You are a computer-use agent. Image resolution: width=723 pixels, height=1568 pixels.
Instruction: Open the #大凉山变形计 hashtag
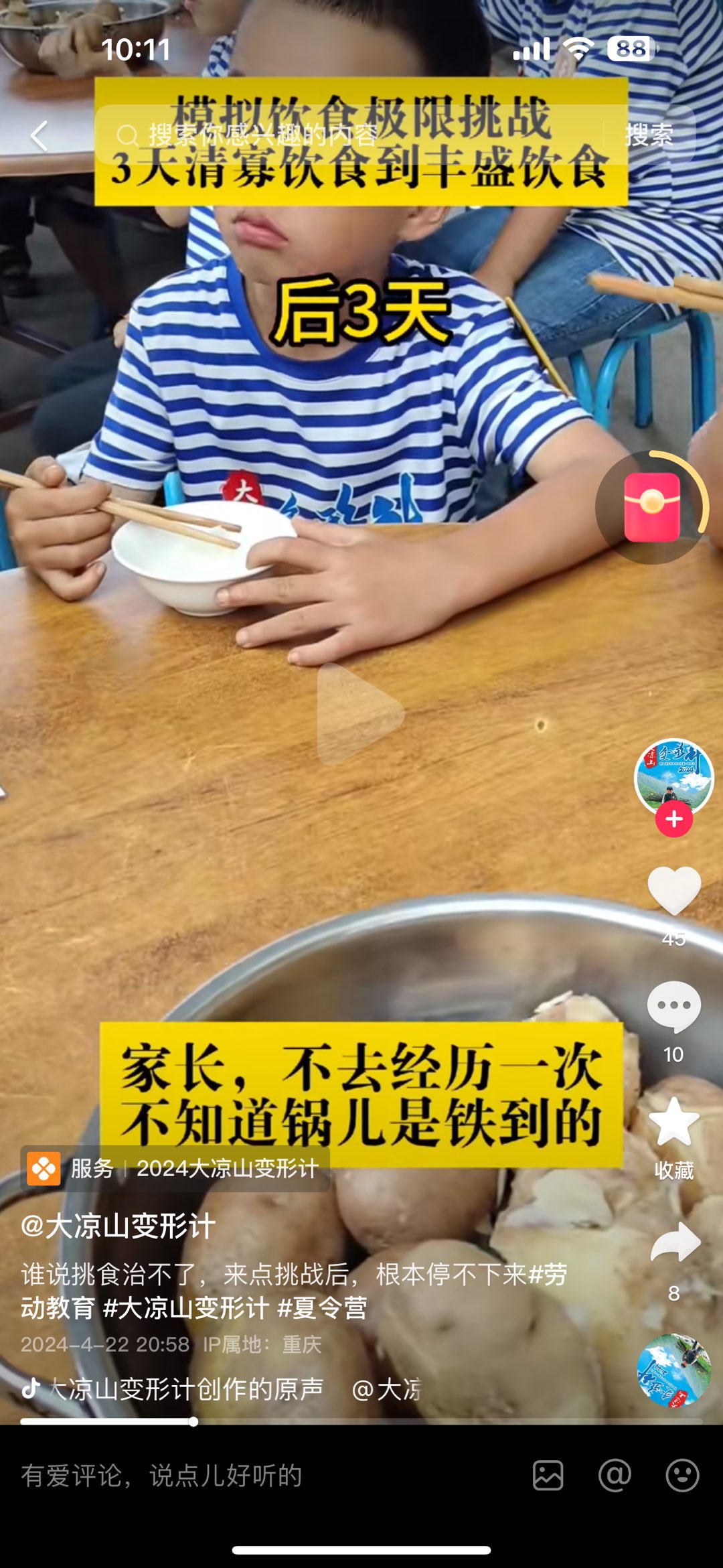186,1308
